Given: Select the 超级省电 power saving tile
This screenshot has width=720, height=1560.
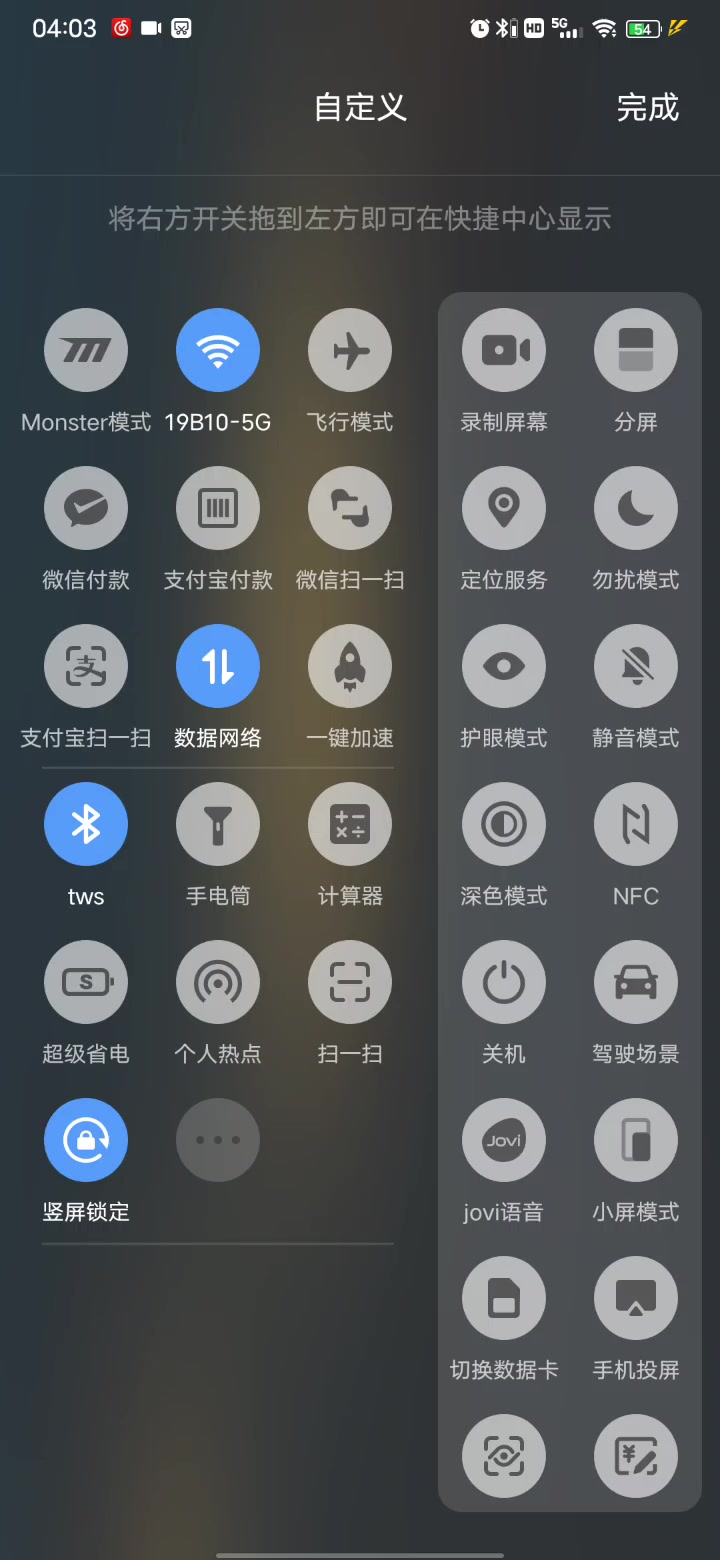Looking at the screenshot, I should 86,982.
